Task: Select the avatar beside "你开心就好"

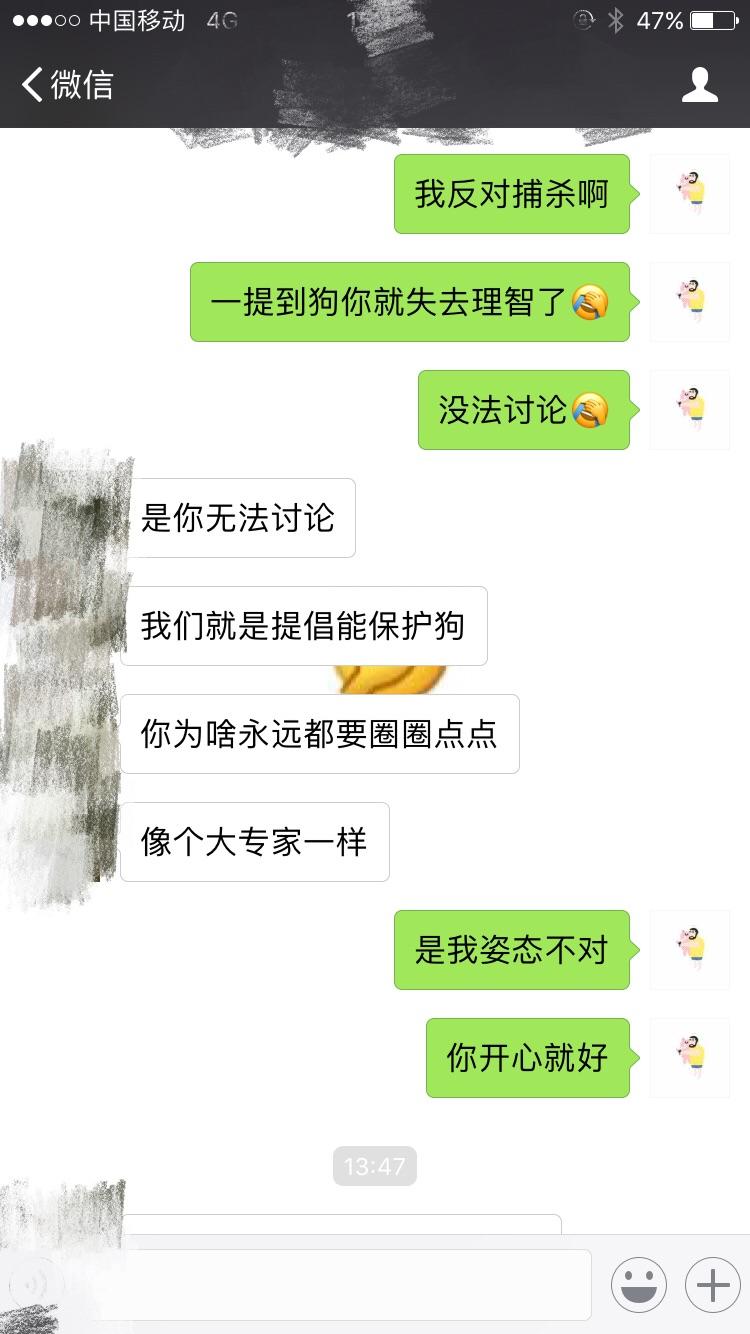Action: click(690, 1058)
